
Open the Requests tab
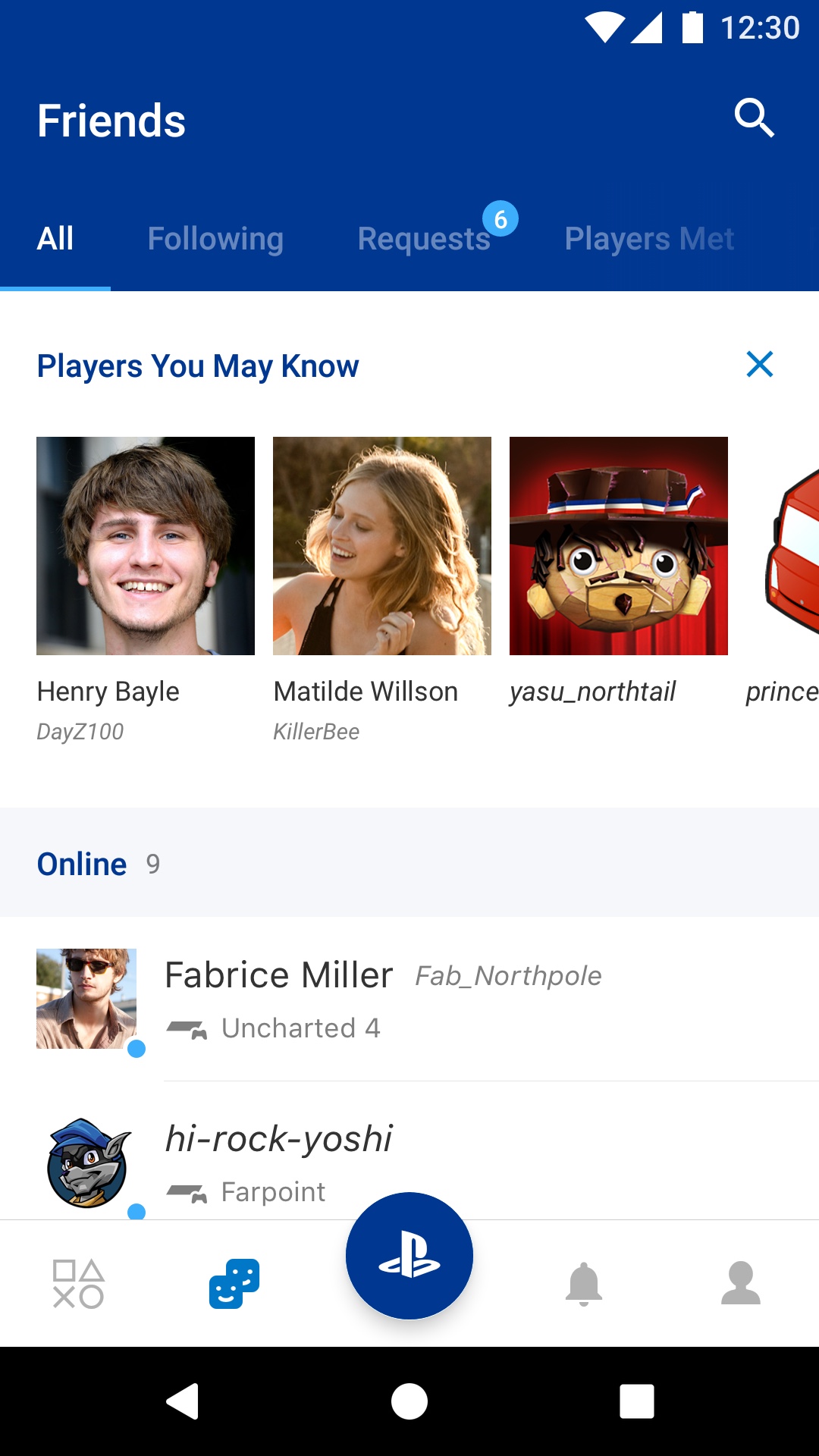tap(425, 239)
